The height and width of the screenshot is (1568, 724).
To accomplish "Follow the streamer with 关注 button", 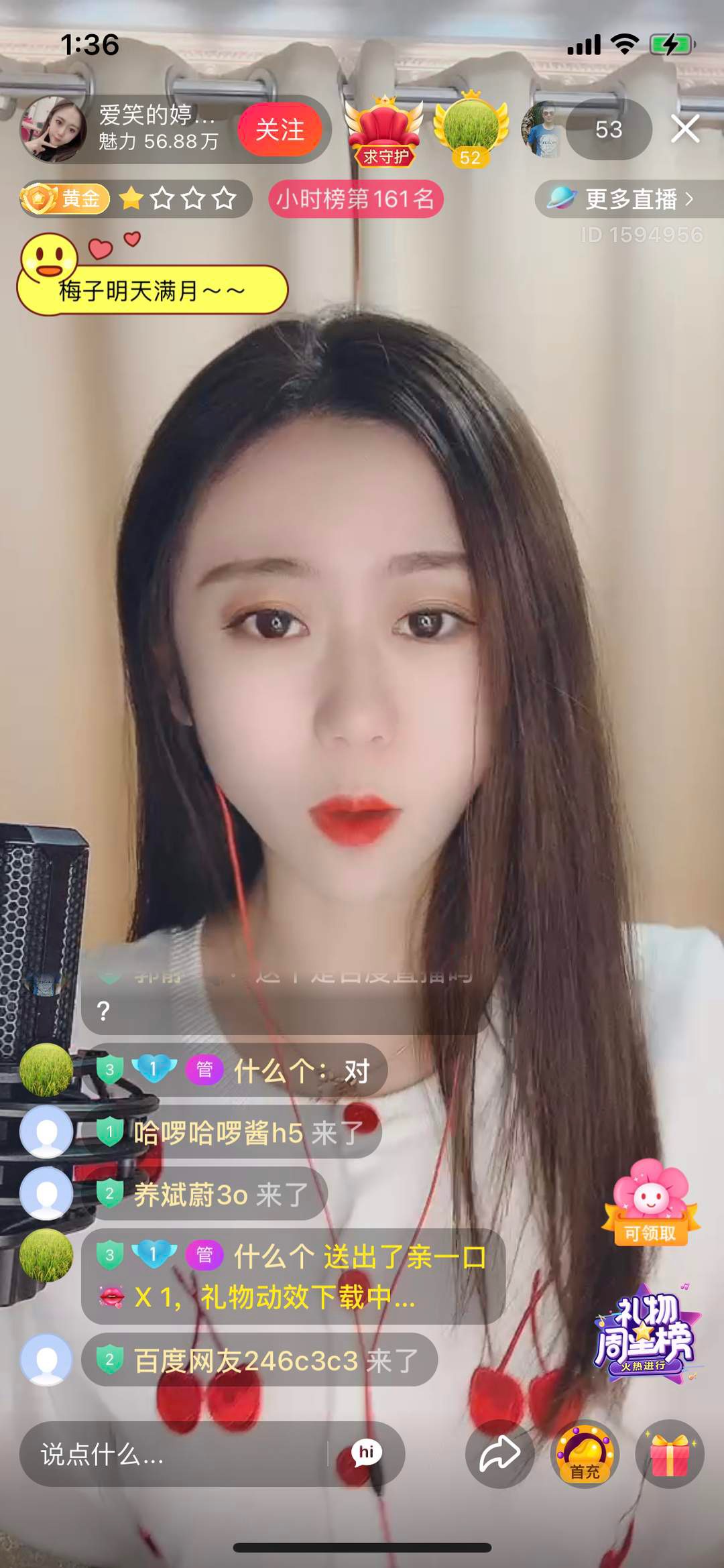I will (x=280, y=130).
